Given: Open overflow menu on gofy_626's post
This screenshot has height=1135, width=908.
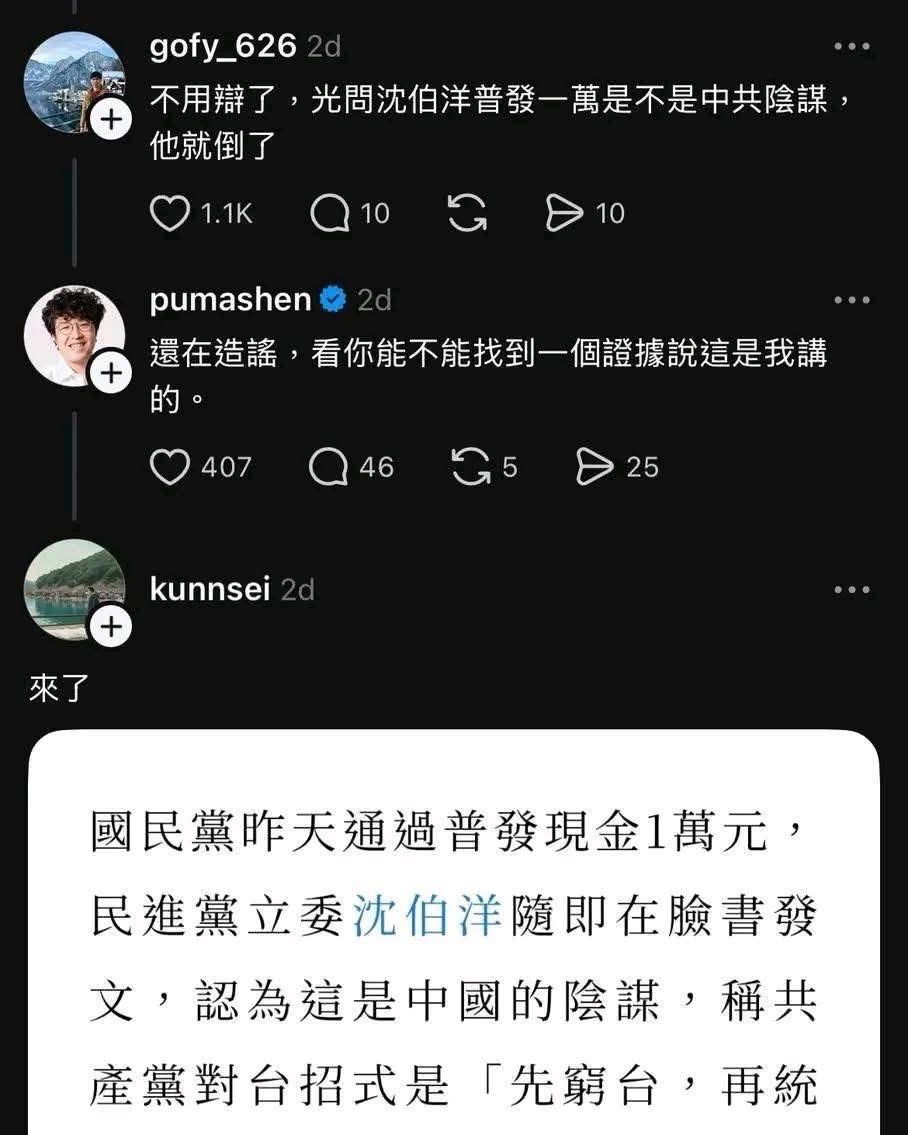Looking at the screenshot, I should click(851, 47).
